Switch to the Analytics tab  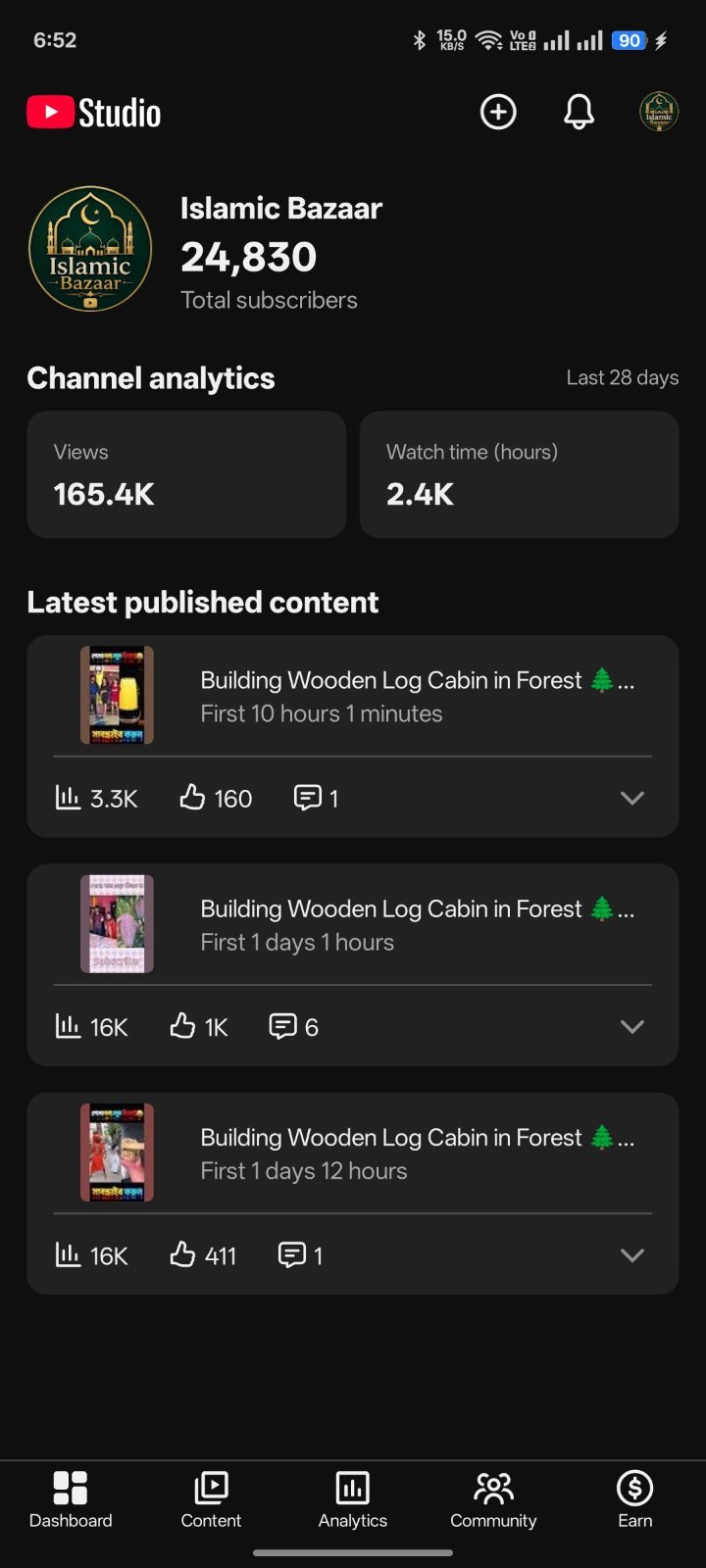coord(353,1500)
